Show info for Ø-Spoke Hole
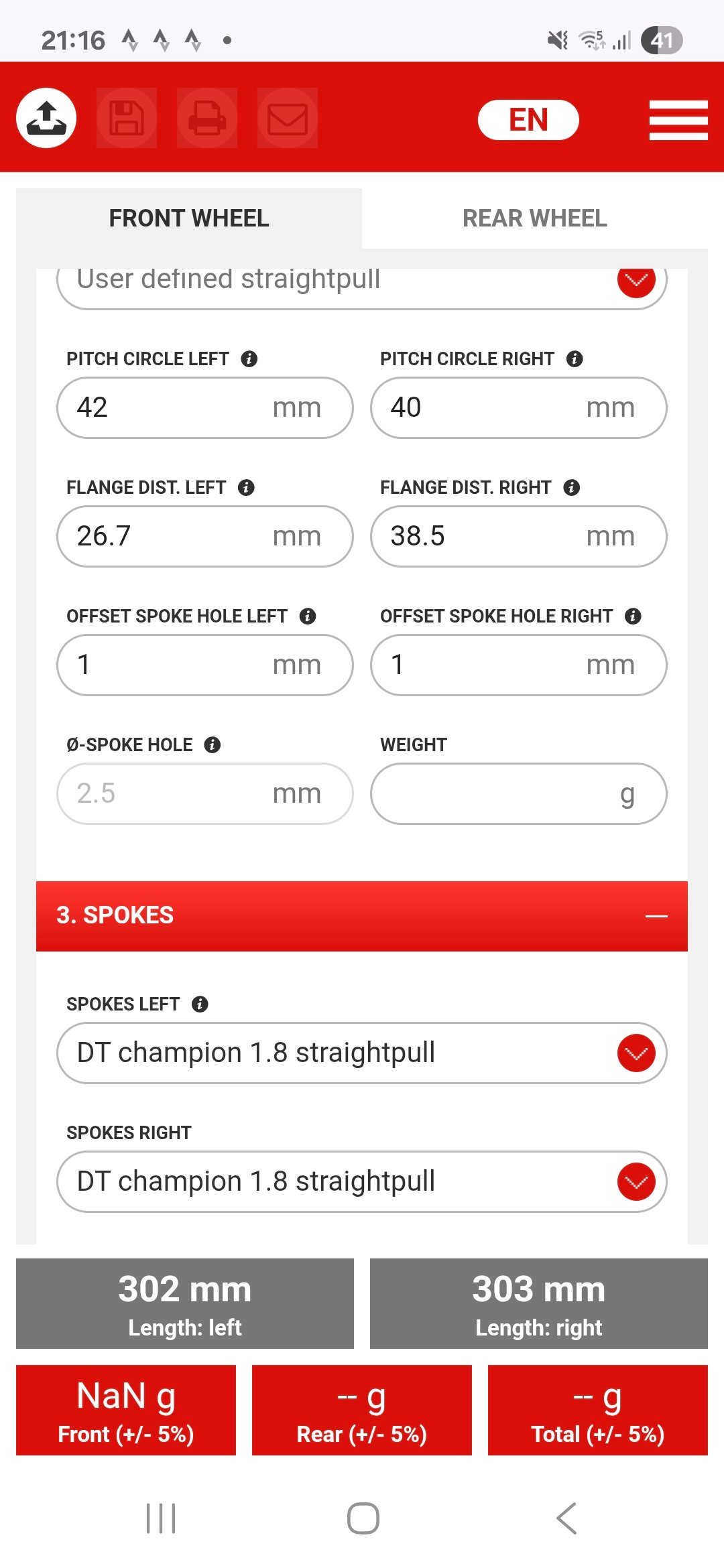This screenshot has width=724, height=1568. tap(213, 744)
